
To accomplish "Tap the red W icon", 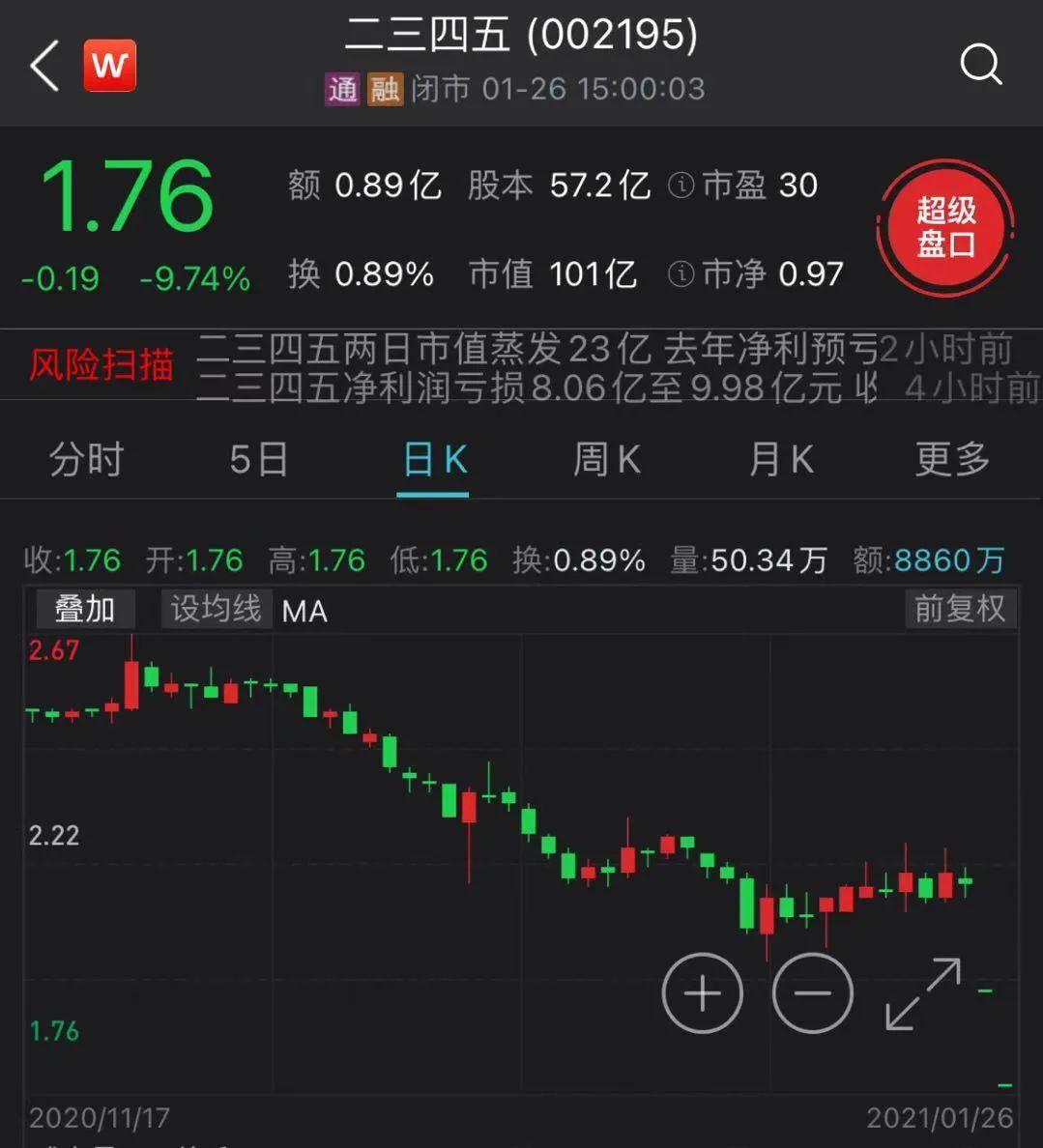I will click(109, 66).
